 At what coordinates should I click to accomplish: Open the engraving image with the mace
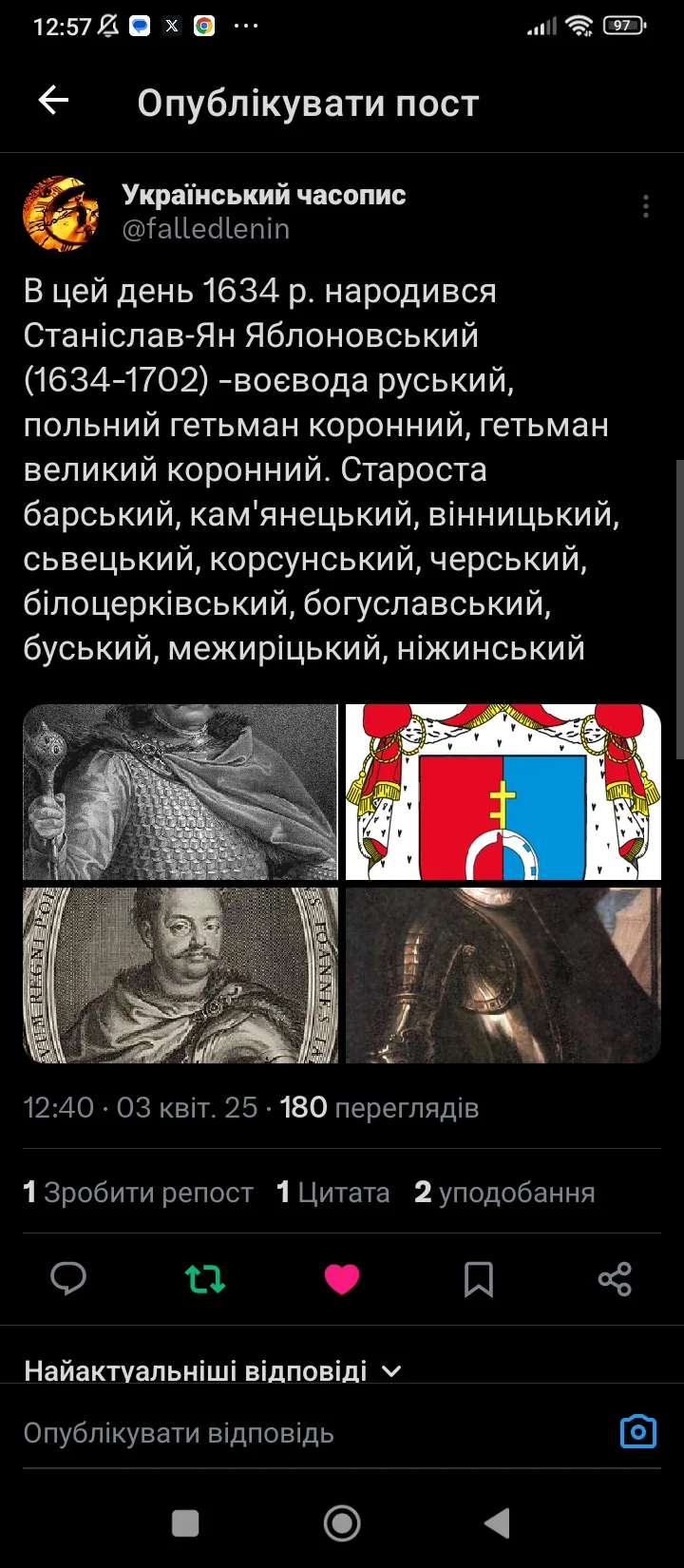[180, 792]
